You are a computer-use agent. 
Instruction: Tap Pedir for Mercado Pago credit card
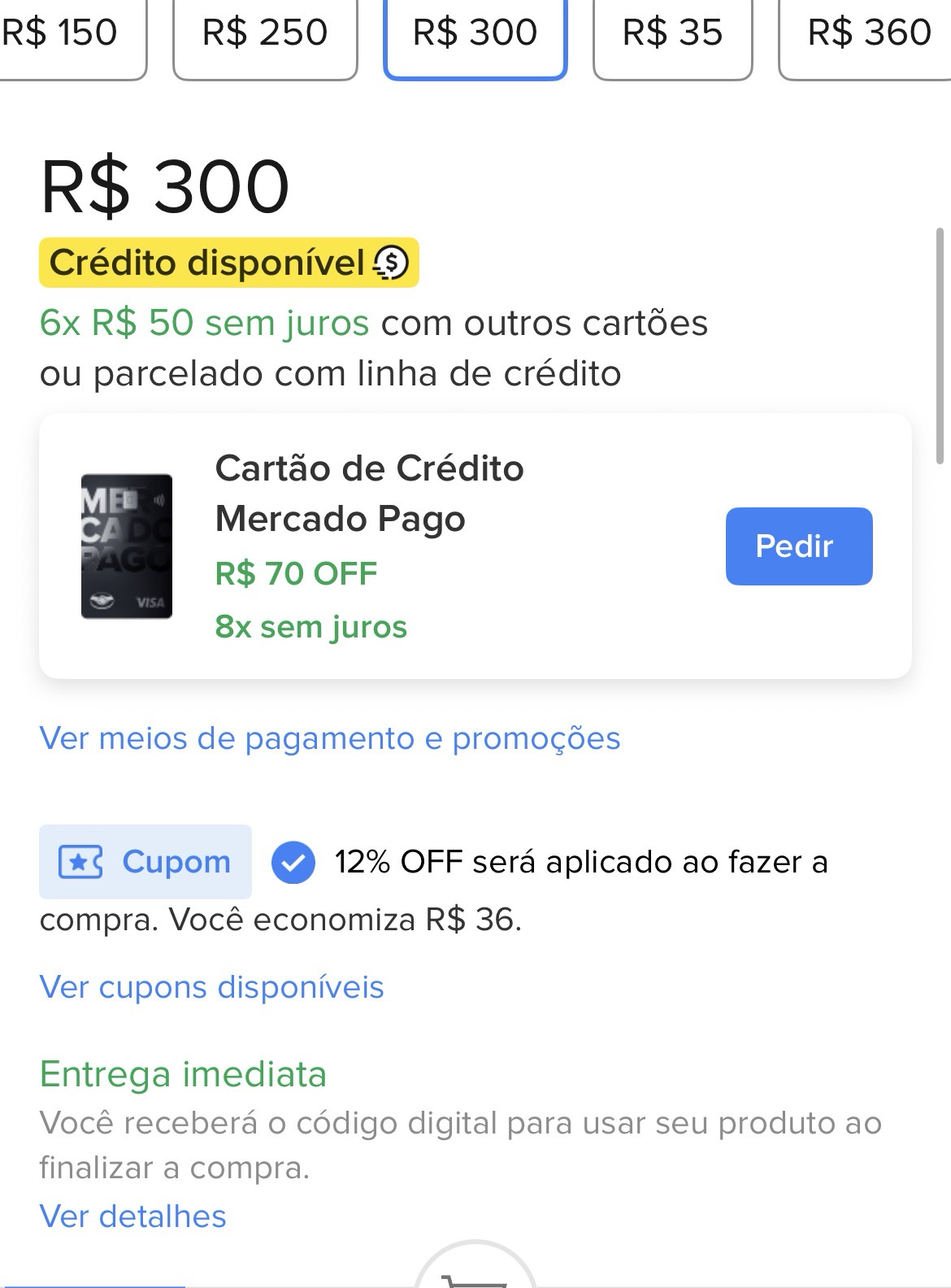click(x=798, y=546)
